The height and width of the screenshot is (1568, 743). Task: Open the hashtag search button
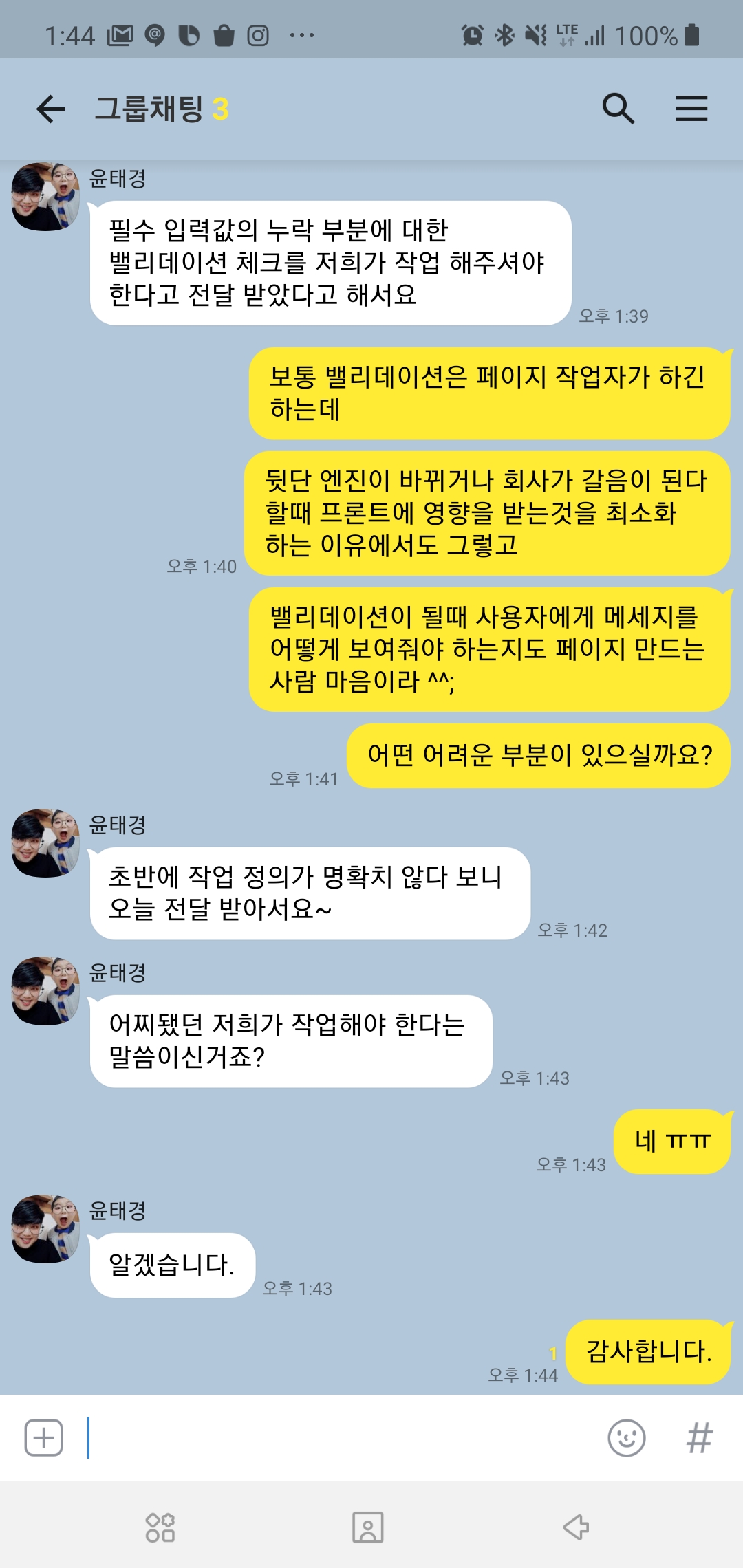tap(699, 1437)
